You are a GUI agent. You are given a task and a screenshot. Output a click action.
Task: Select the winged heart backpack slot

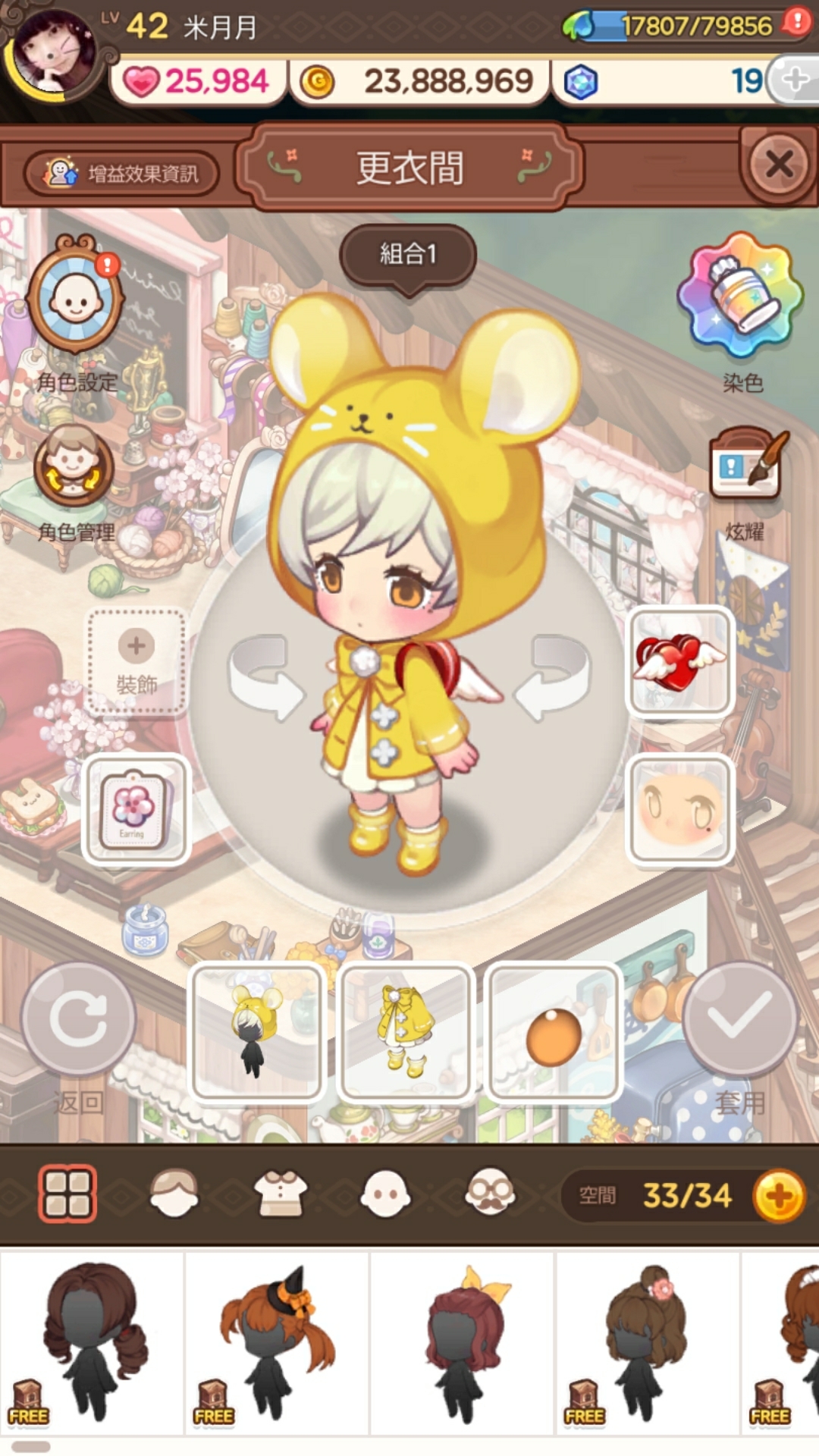[x=679, y=661]
